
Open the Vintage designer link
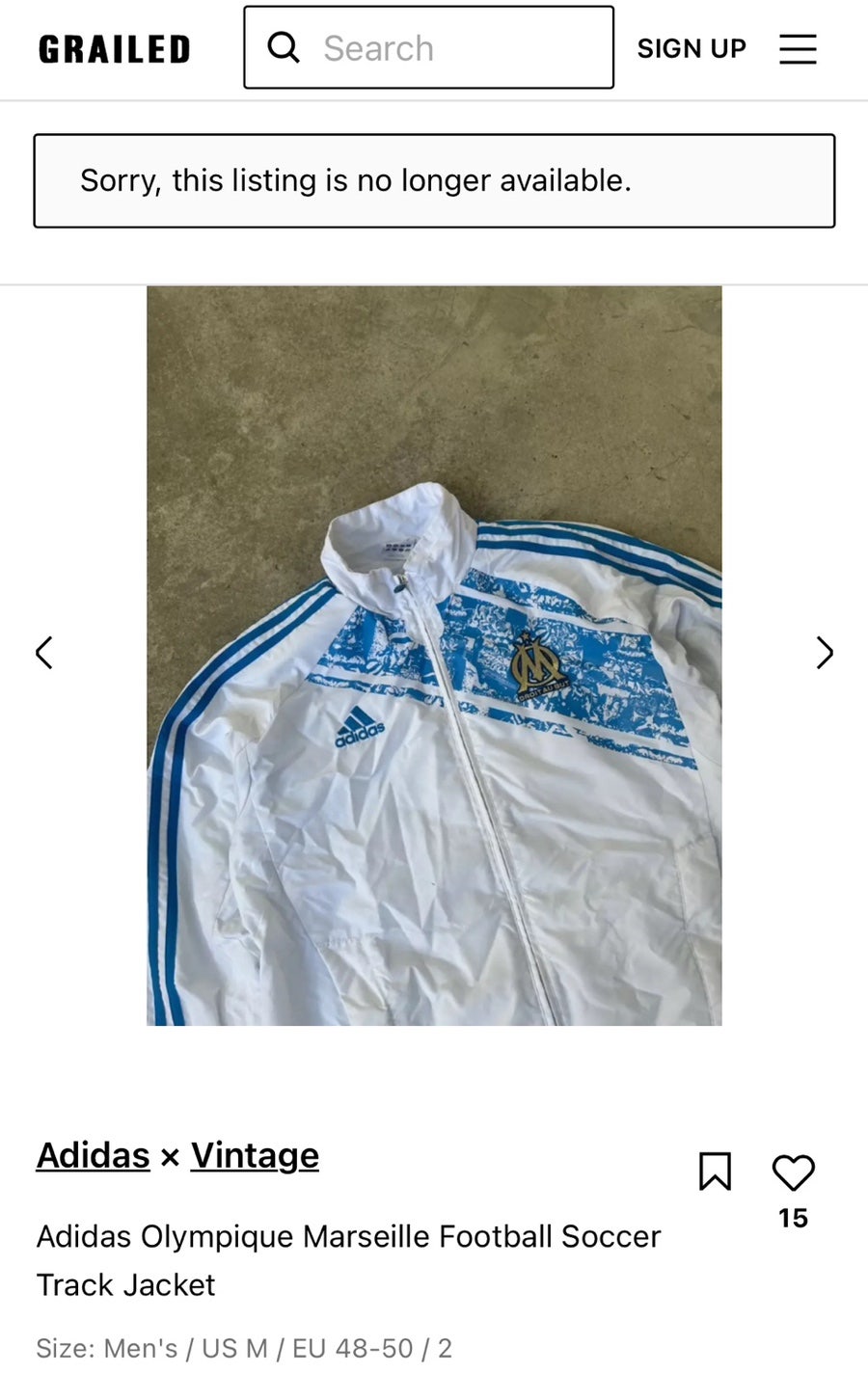point(255,1155)
